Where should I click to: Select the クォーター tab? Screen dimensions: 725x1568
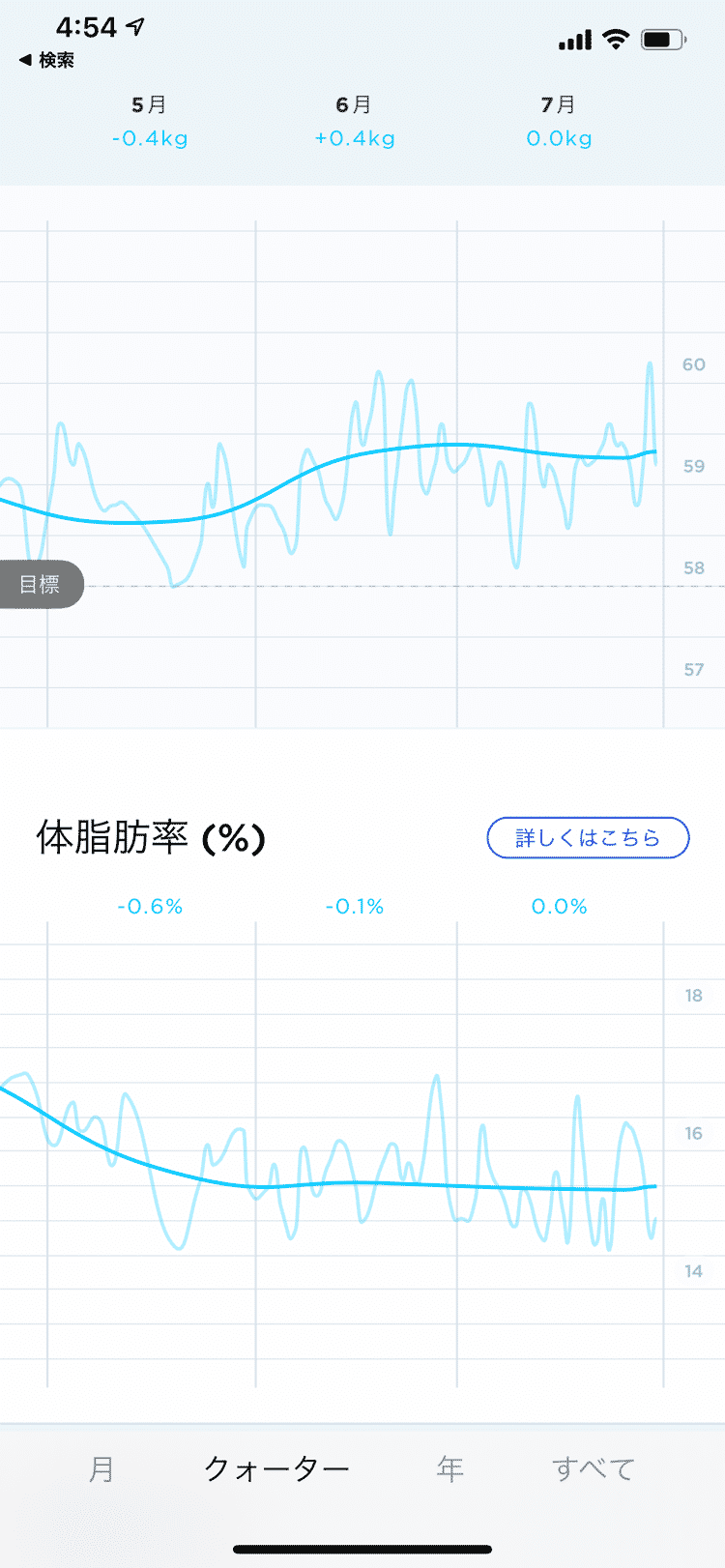tap(276, 1469)
